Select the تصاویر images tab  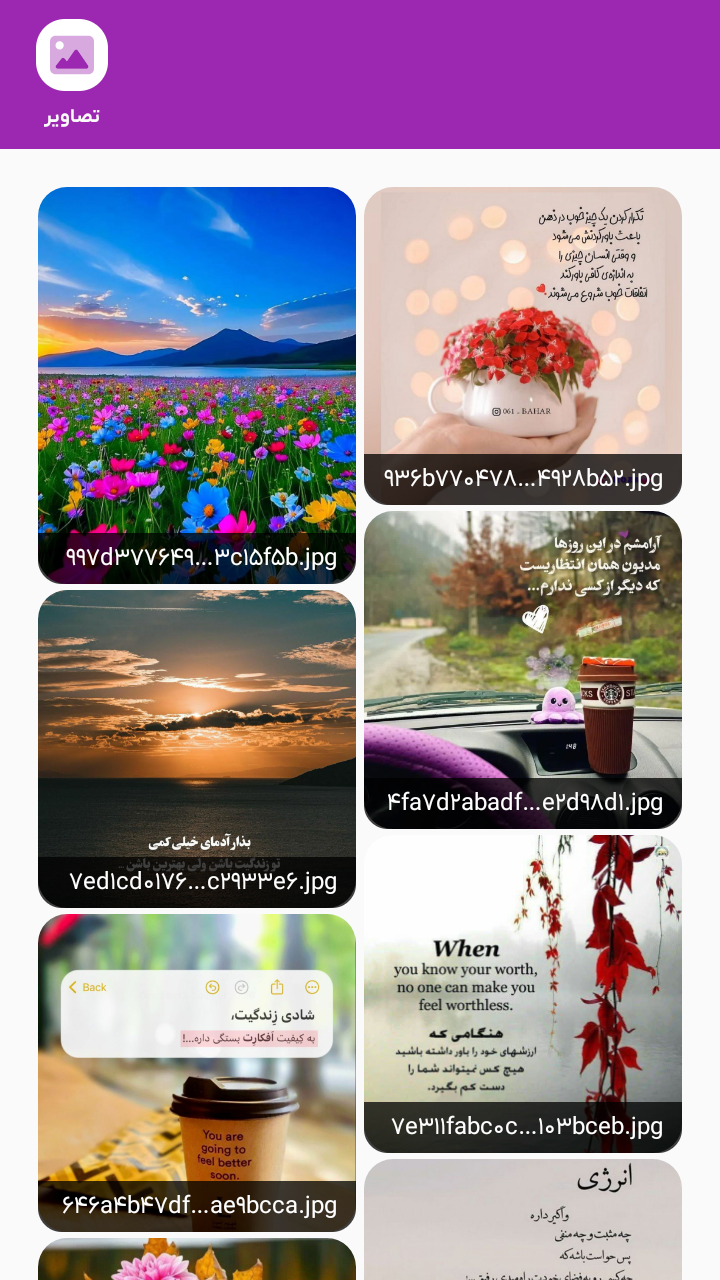(x=72, y=75)
